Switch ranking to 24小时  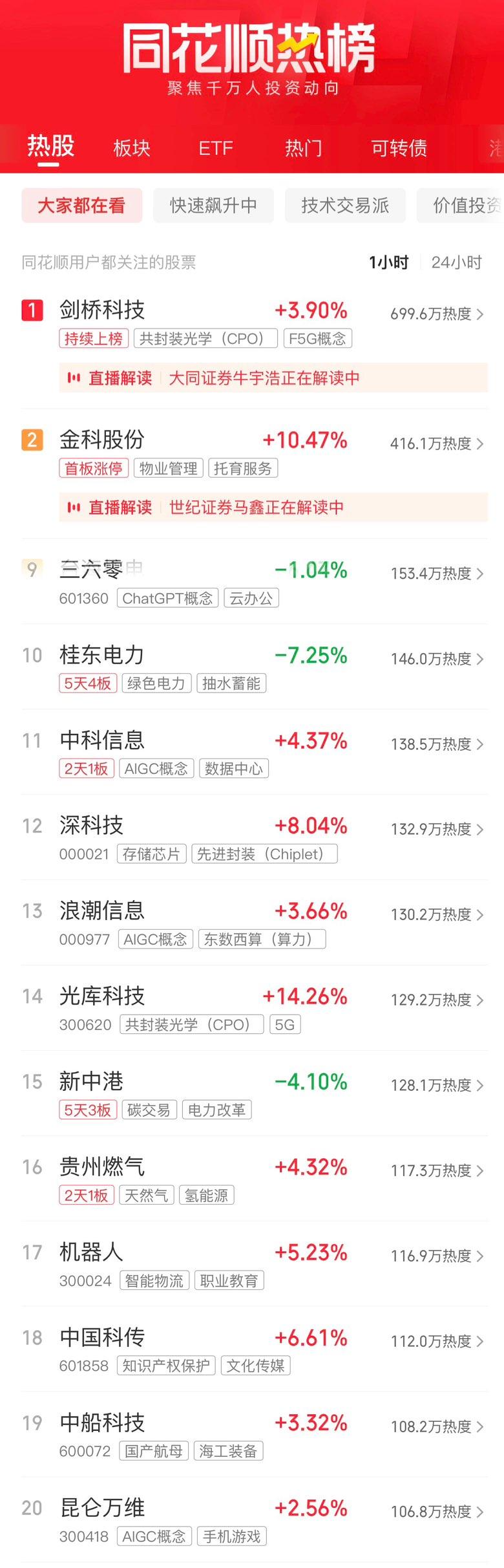pyautogui.click(x=456, y=262)
